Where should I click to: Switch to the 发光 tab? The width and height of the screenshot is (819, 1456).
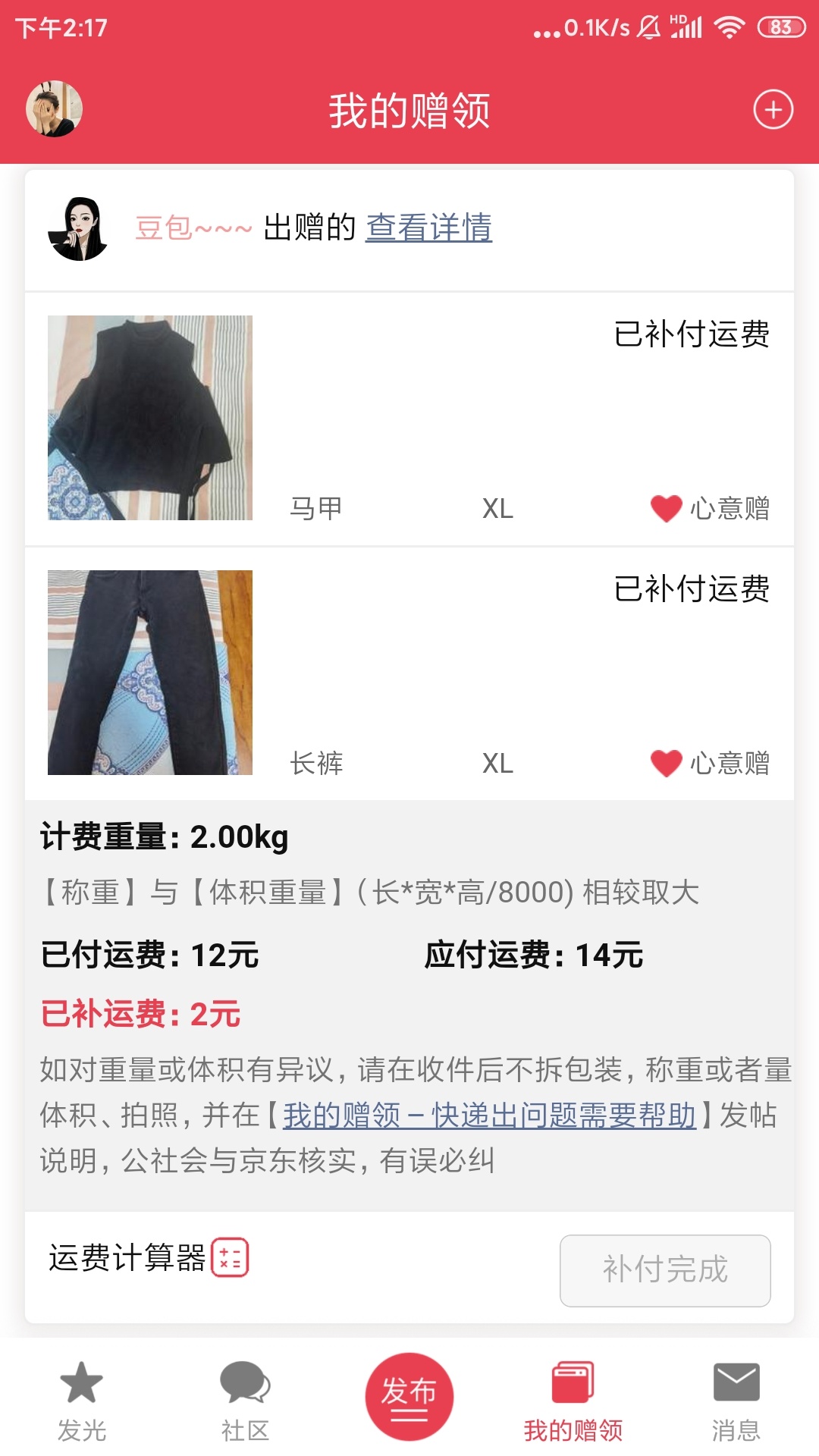(x=82, y=1401)
